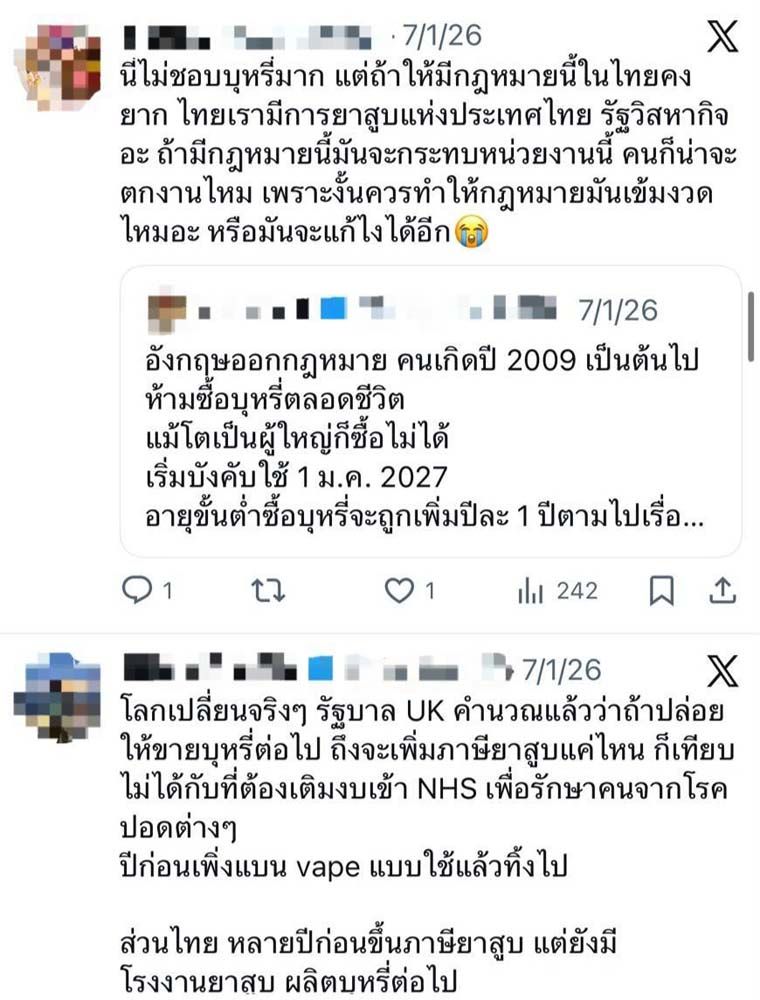Reply to the post about Thailand tobacco law

[136, 591]
